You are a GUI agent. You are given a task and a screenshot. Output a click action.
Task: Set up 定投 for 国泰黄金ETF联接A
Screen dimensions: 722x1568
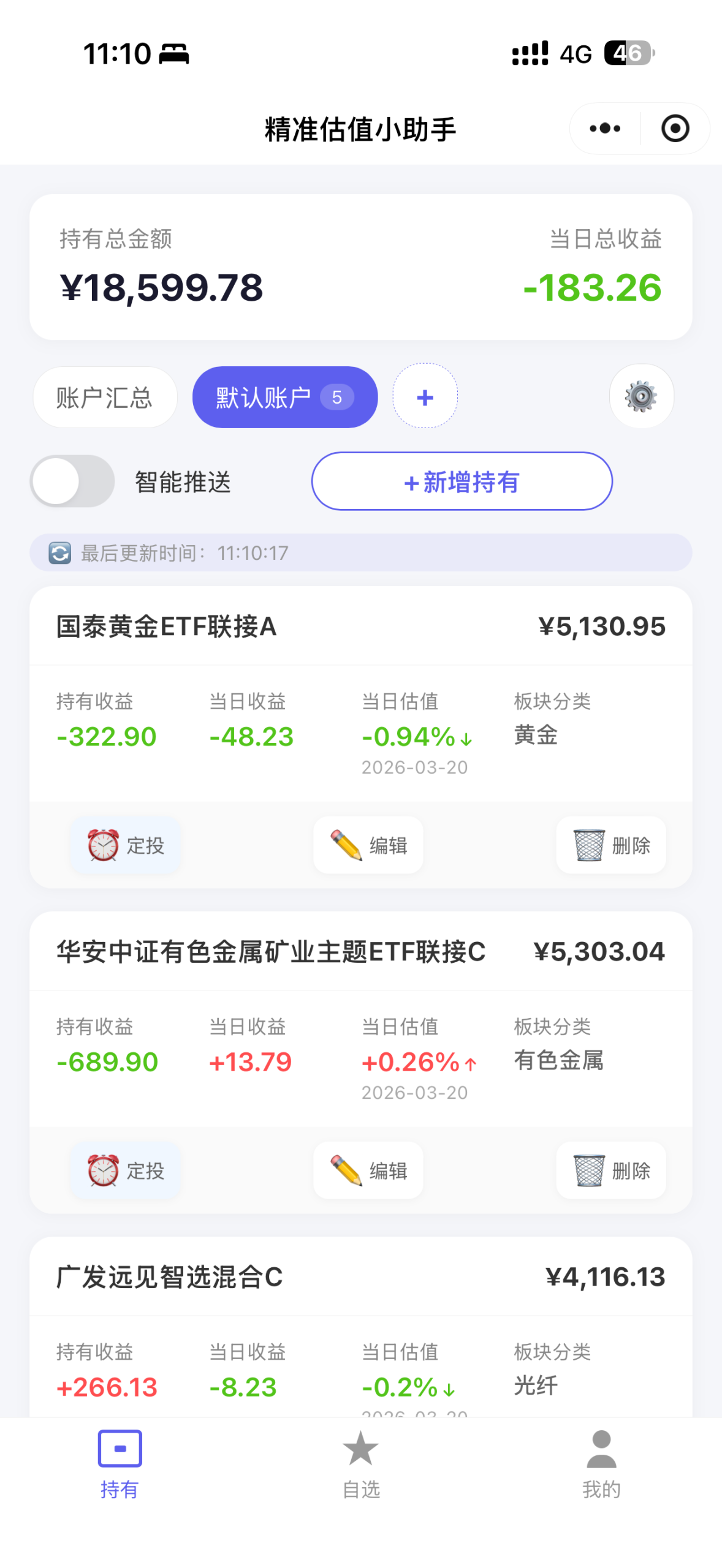pyautogui.click(x=126, y=845)
